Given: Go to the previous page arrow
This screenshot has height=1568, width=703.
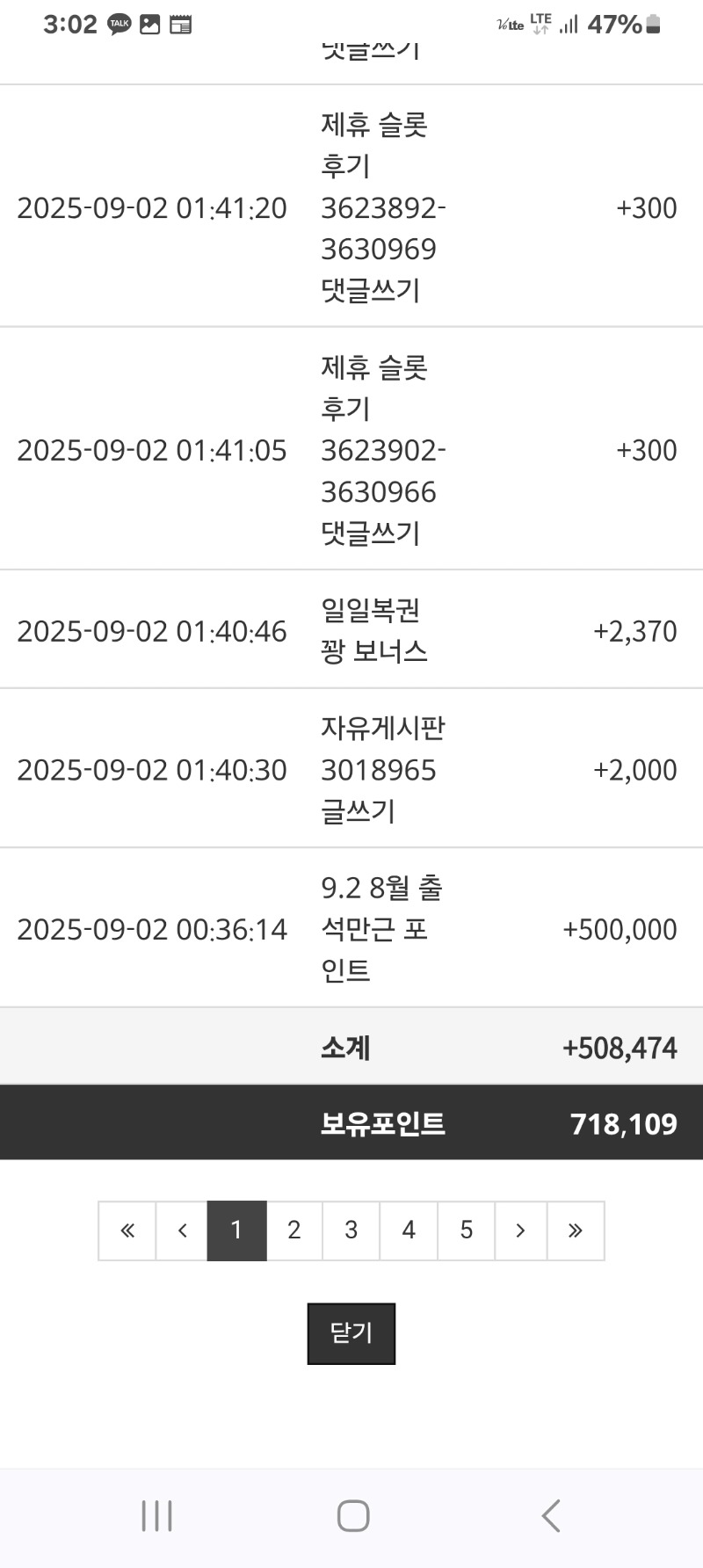Looking at the screenshot, I should point(182,1230).
